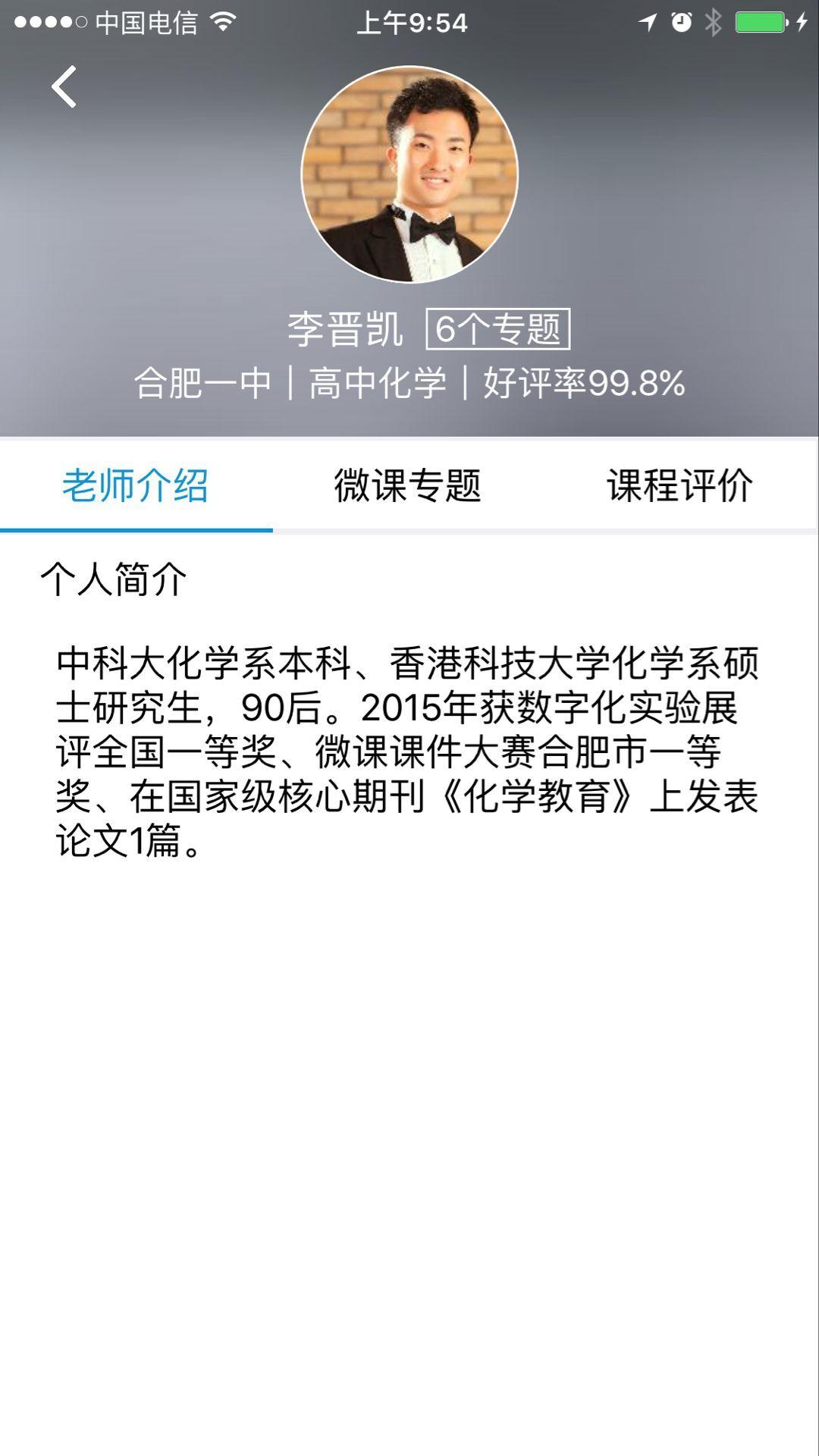Viewport: 819px width, 1456px height.
Task: Open the 课程评价 tab
Action: click(x=681, y=485)
